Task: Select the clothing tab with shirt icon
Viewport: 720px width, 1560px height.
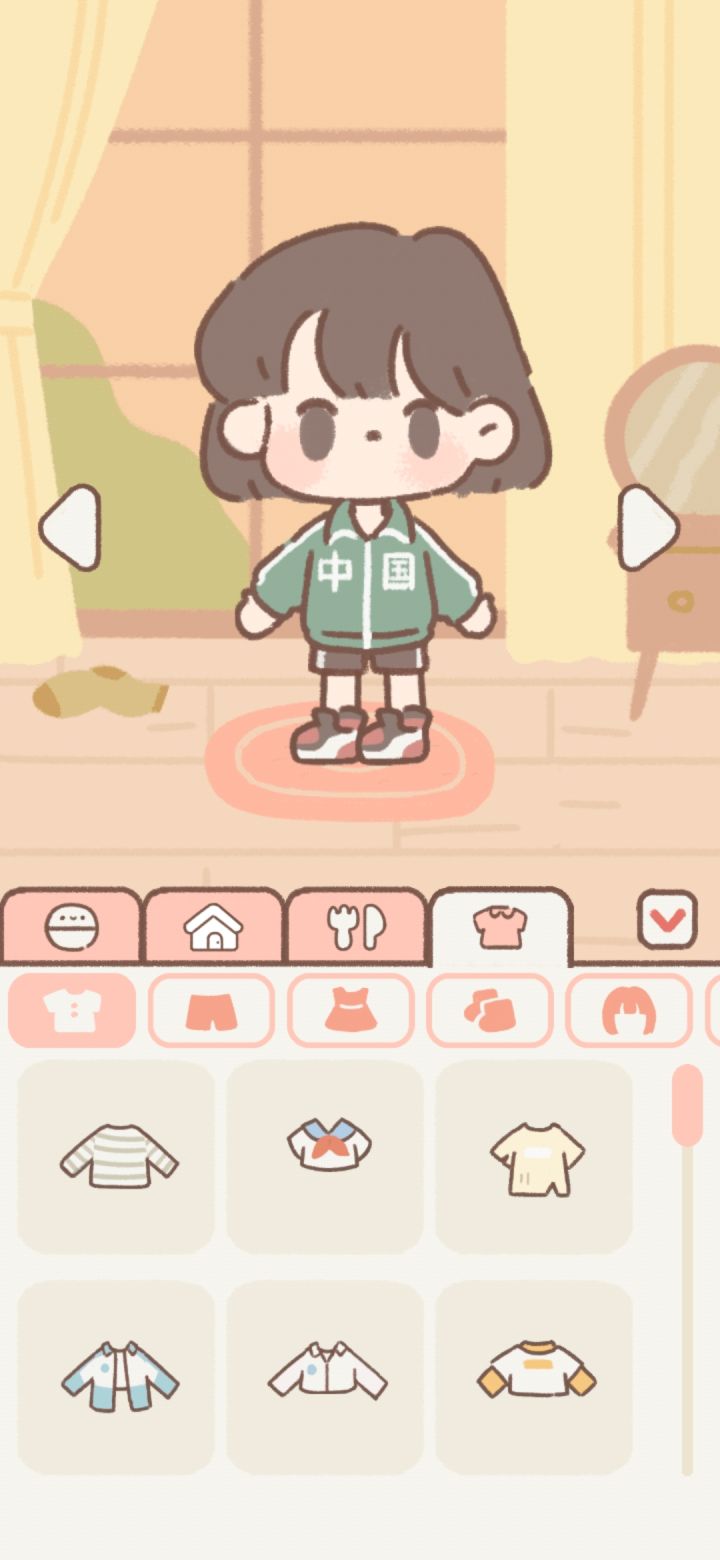Action: [x=502, y=925]
